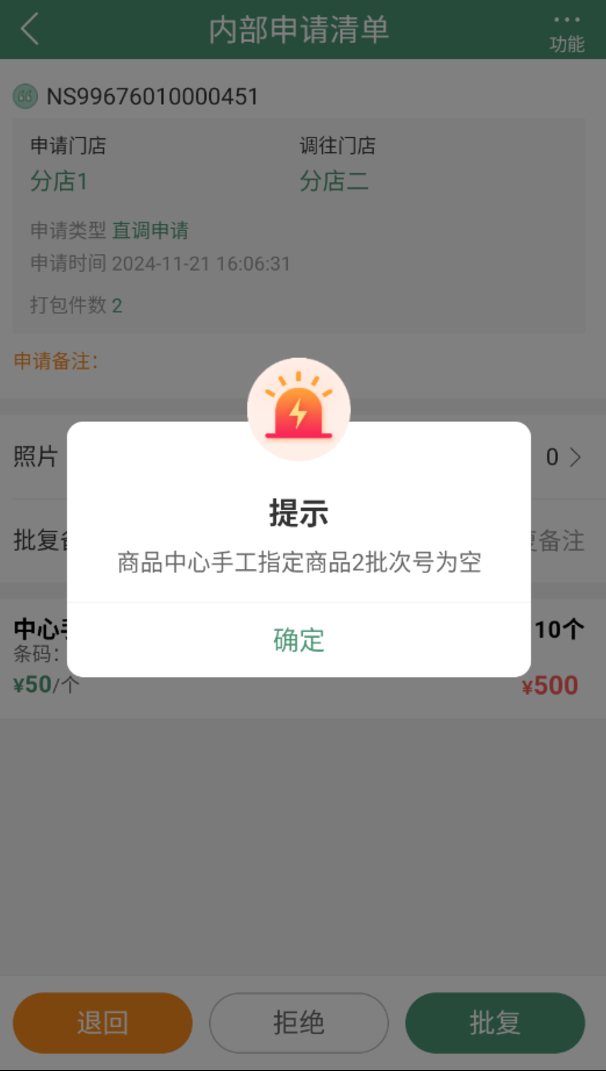This screenshot has height=1071, width=606.
Task: Confirm the alert with 确定
Action: [299, 640]
